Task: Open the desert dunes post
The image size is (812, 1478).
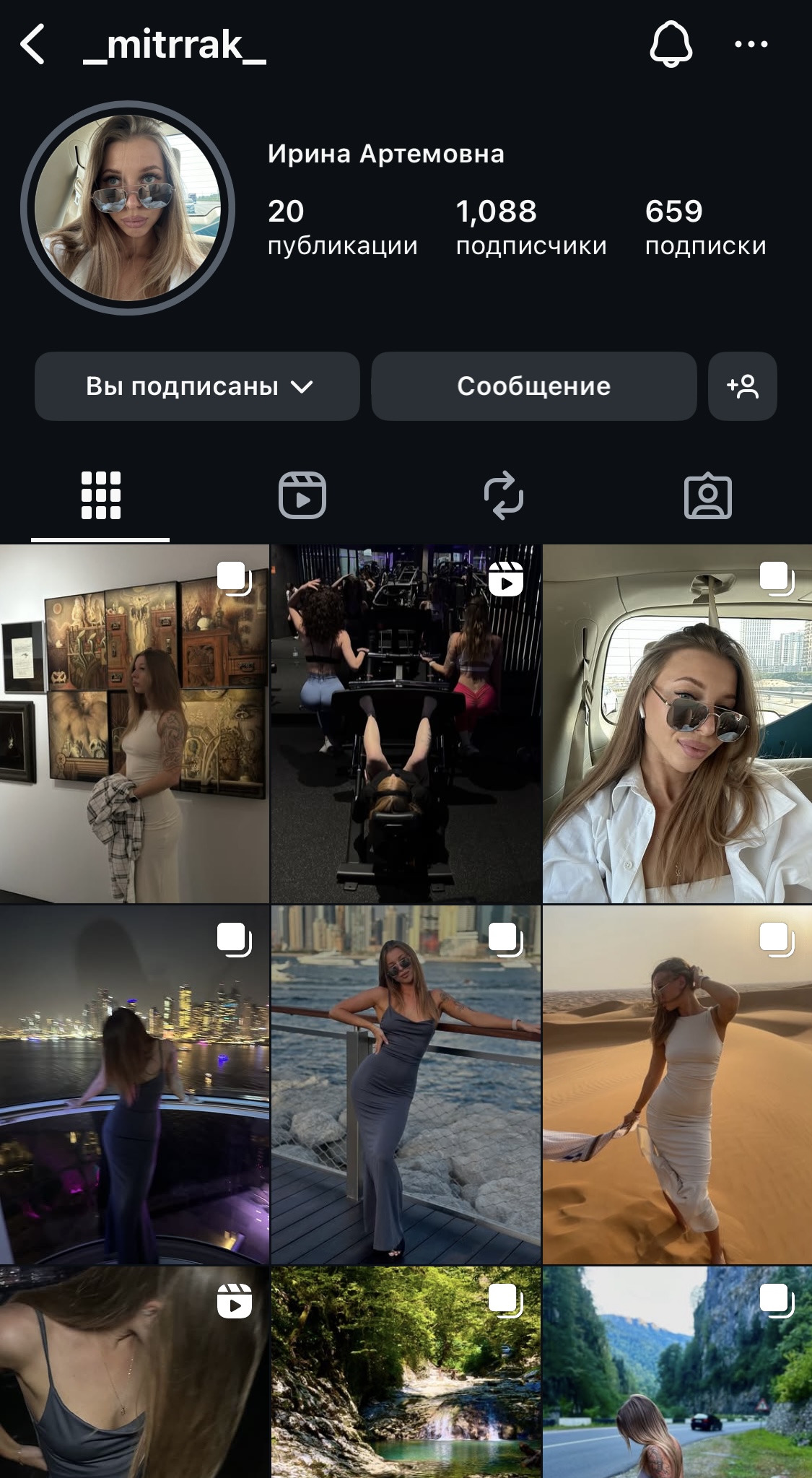Action: coord(677,1084)
